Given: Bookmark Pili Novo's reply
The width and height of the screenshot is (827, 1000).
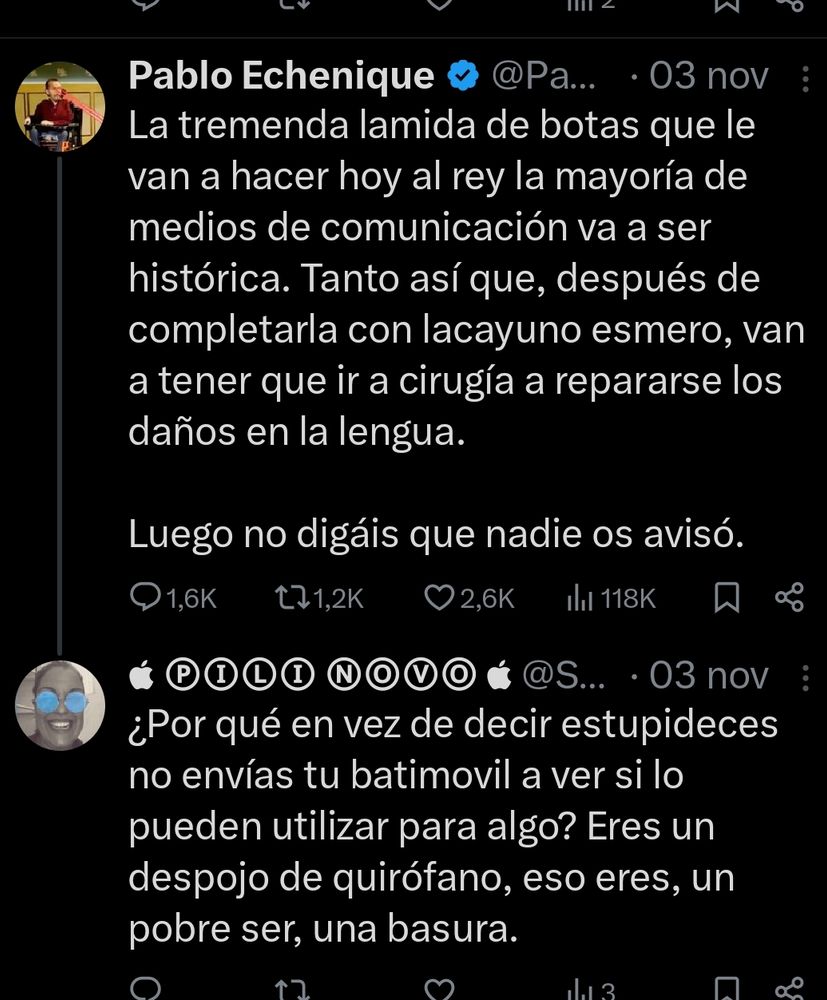Looking at the screenshot, I should click(x=726, y=987).
